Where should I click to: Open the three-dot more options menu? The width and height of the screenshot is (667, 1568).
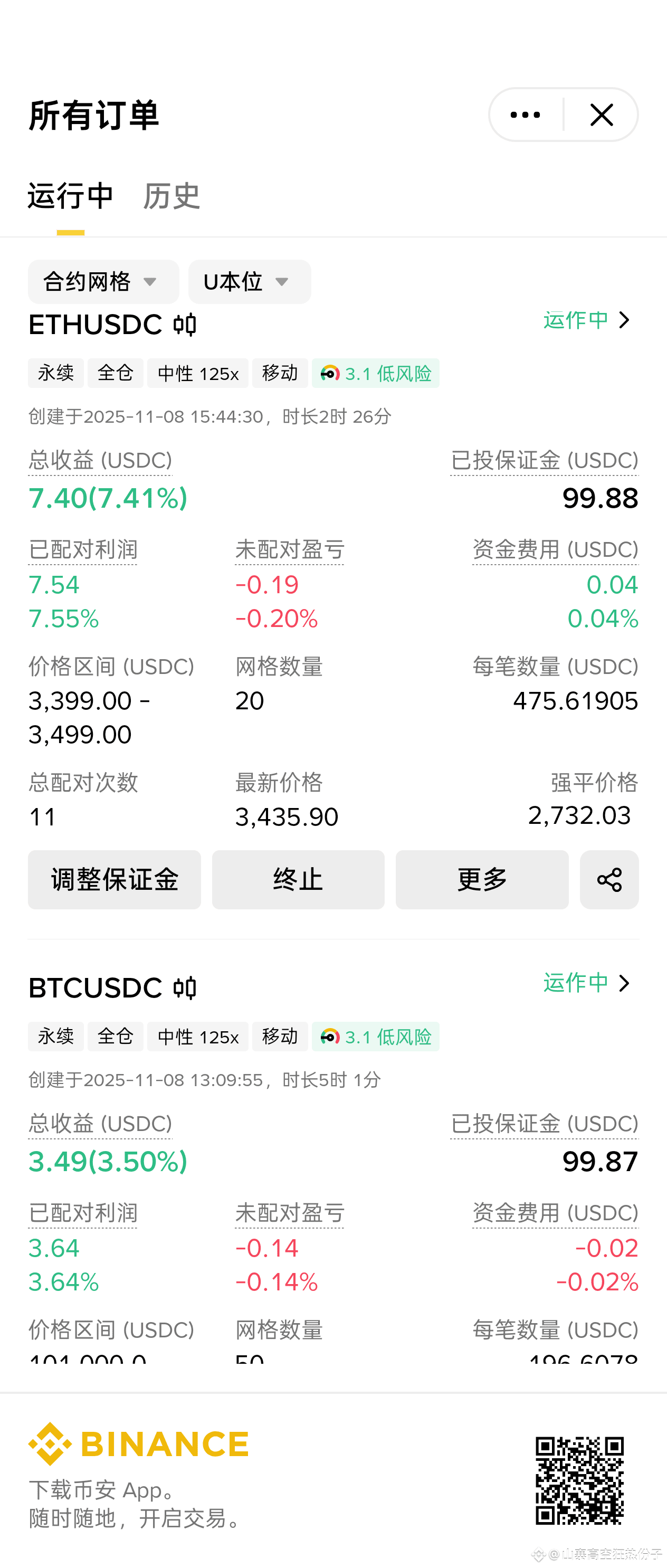pyautogui.click(x=525, y=115)
